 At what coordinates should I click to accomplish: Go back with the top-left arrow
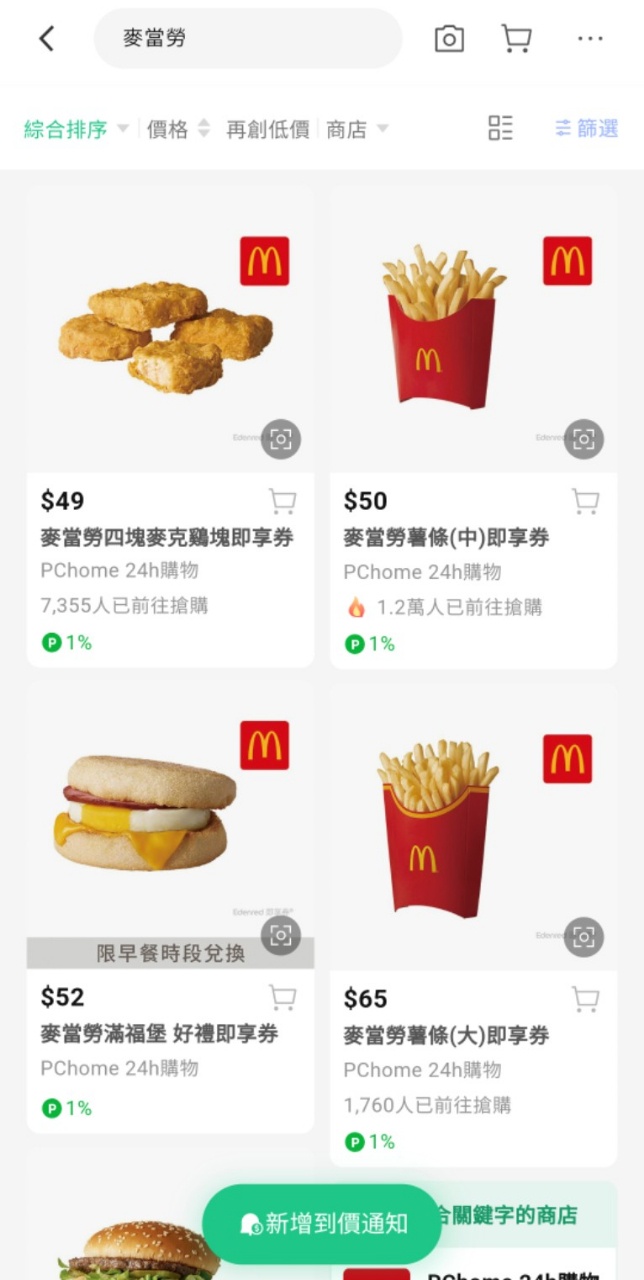46,39
